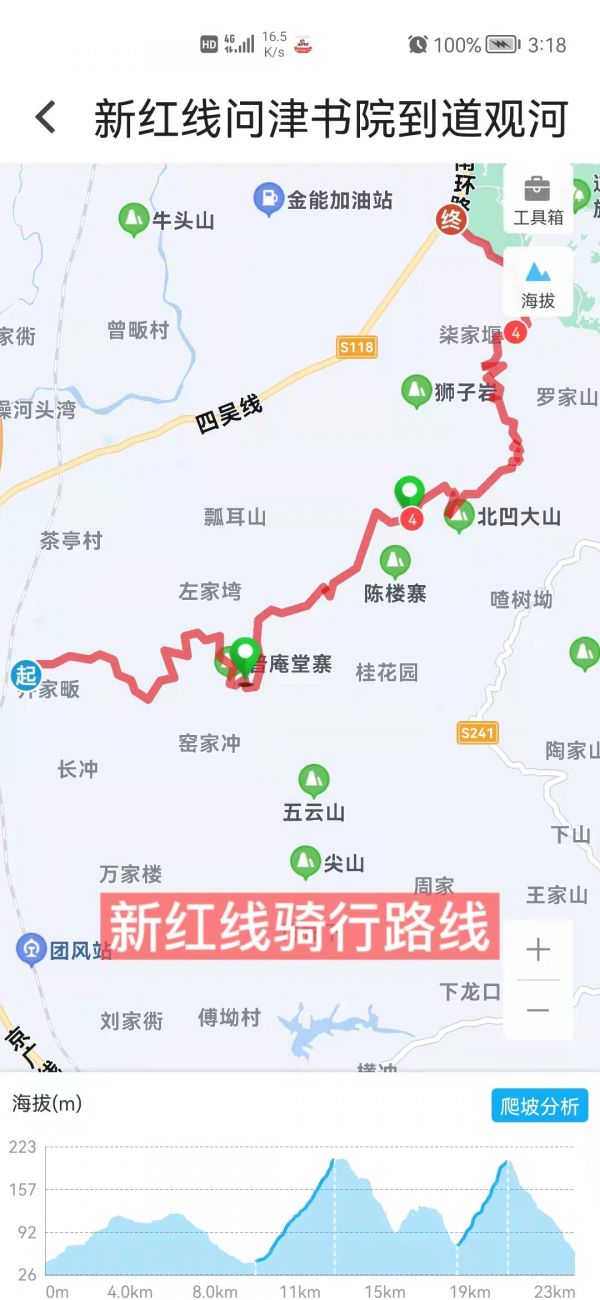The image size is (600, 1300).
Task: Tap the 牛头山 mountain marker
Action: tap(132, 218)
